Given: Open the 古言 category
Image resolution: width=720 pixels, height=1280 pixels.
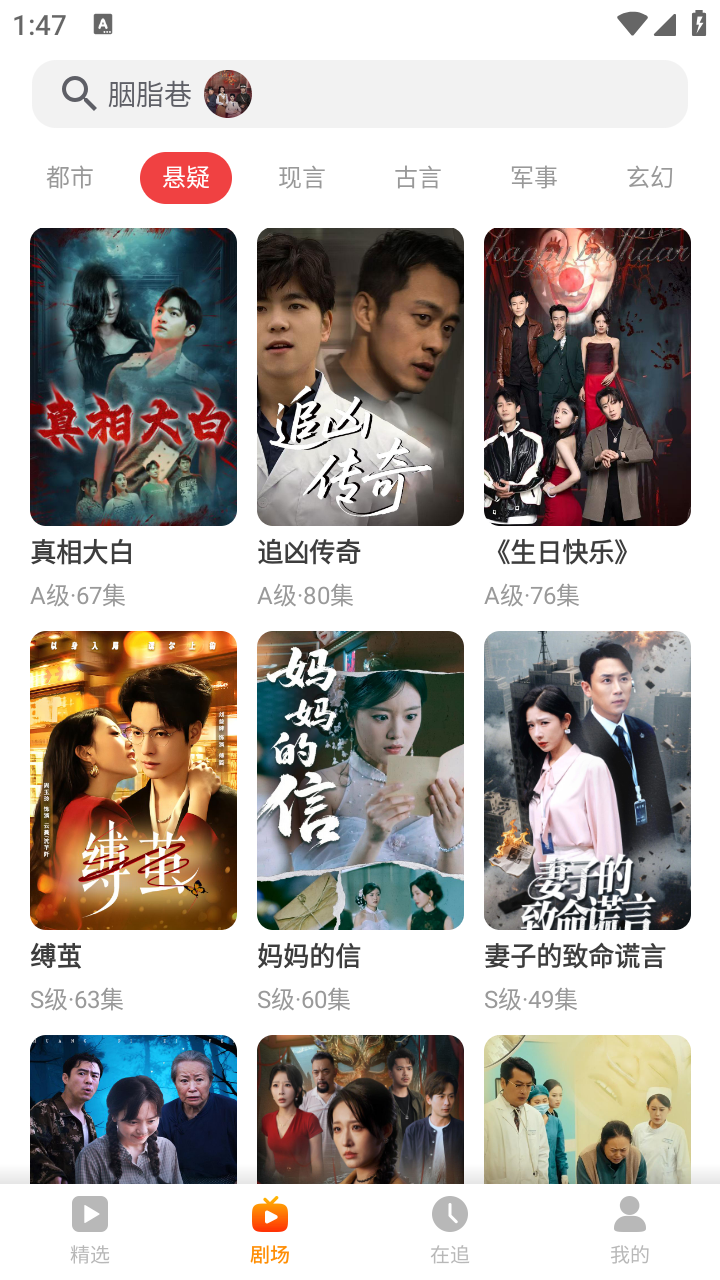Looking at the screenshot, I should point(417,177).
